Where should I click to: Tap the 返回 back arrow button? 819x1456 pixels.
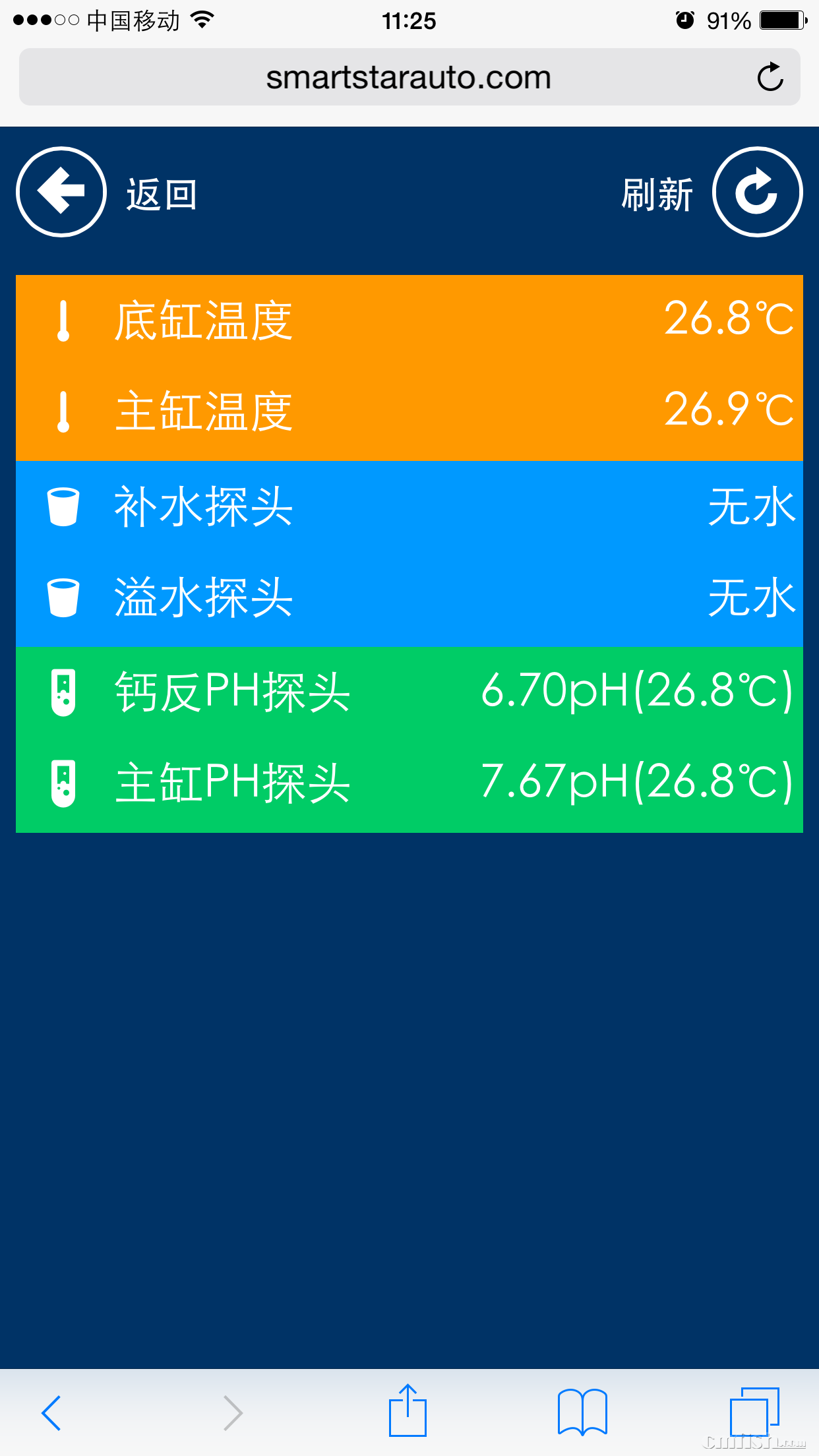(61, 192)
